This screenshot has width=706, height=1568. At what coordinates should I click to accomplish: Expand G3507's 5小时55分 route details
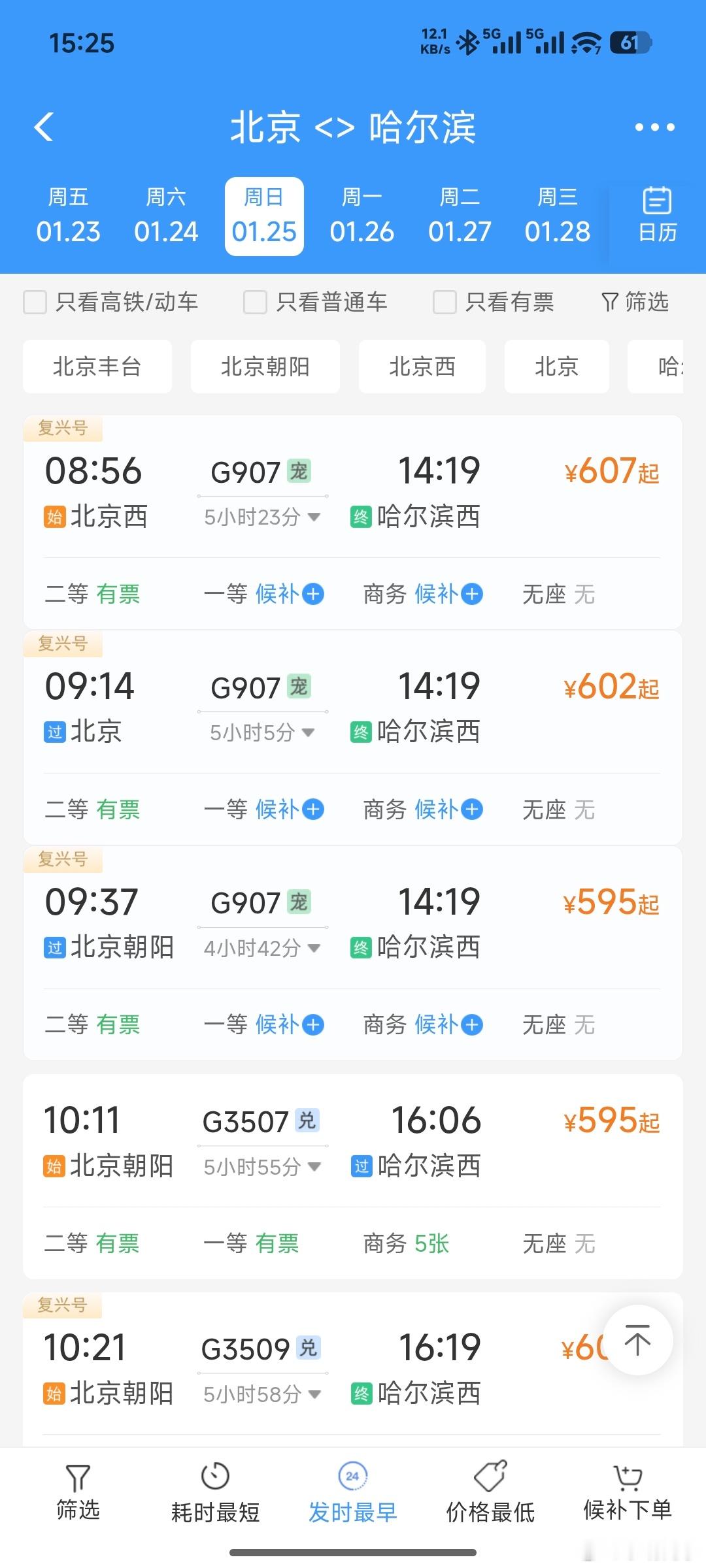(260, 1166)
